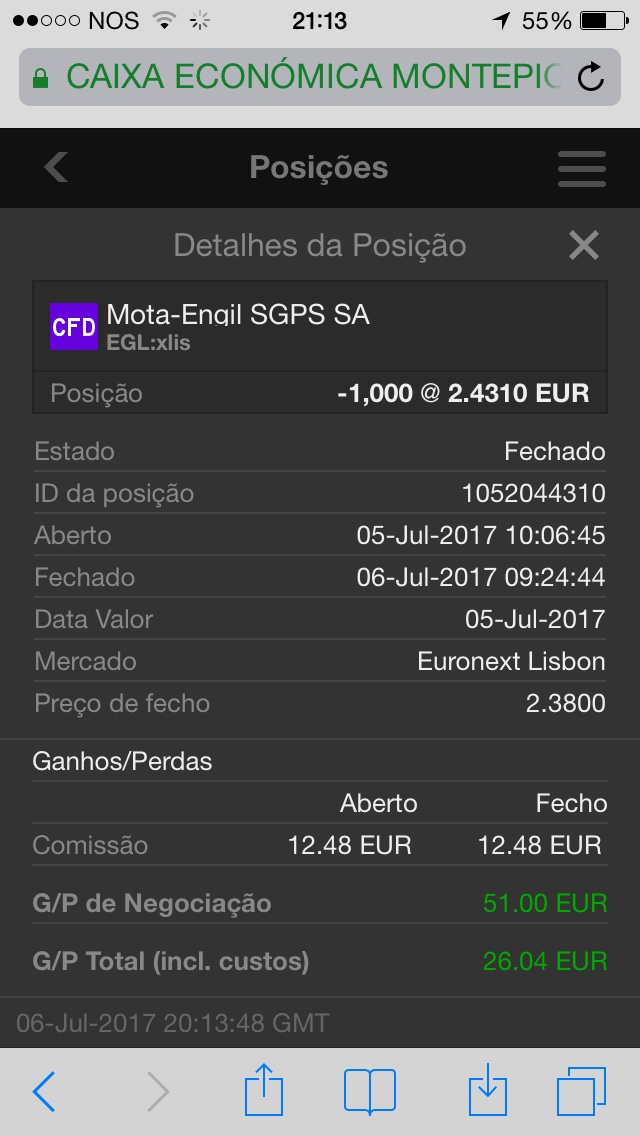Image resolution: width=640 pixels, height=1136 pixels.
Task: Open the hamburger menu
Action: (582, 168)
